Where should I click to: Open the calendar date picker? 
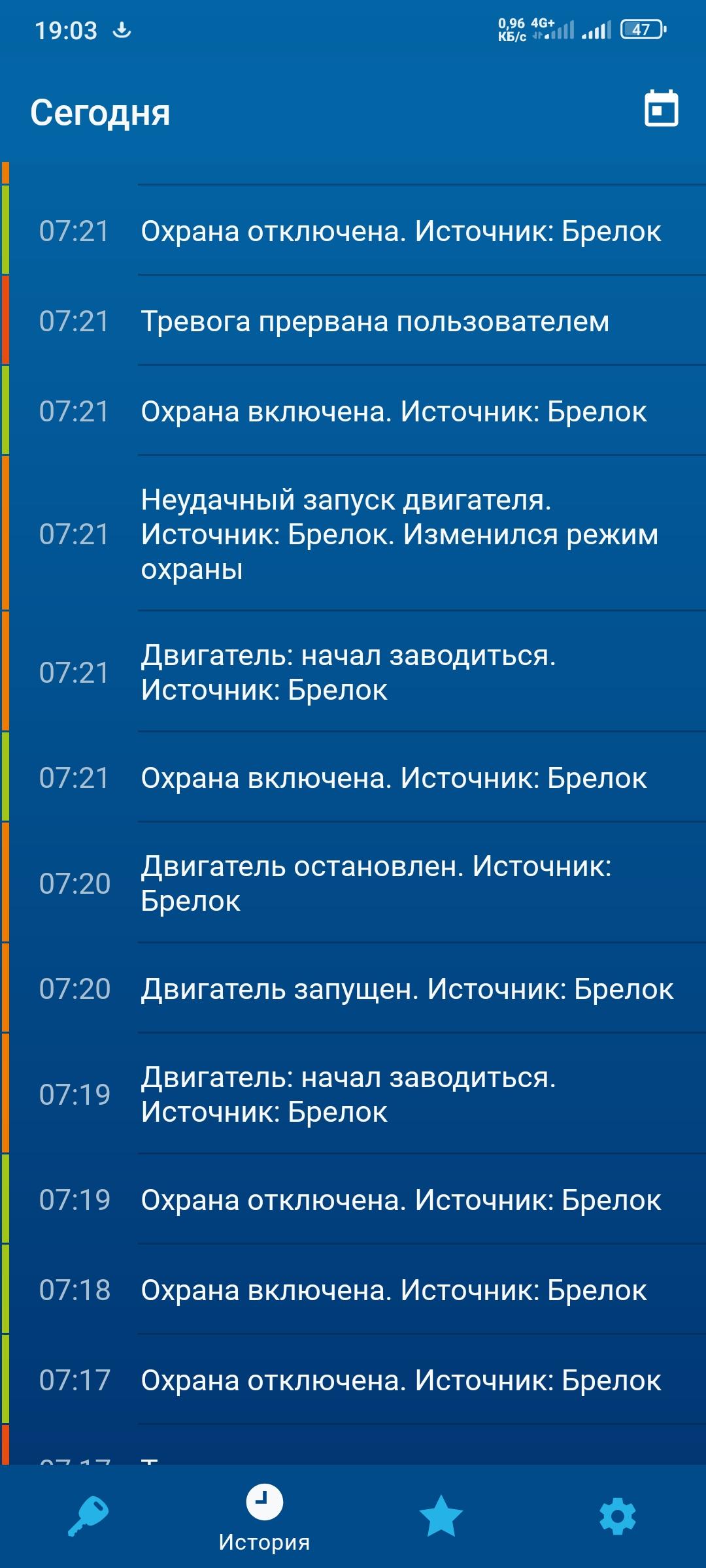661,109
